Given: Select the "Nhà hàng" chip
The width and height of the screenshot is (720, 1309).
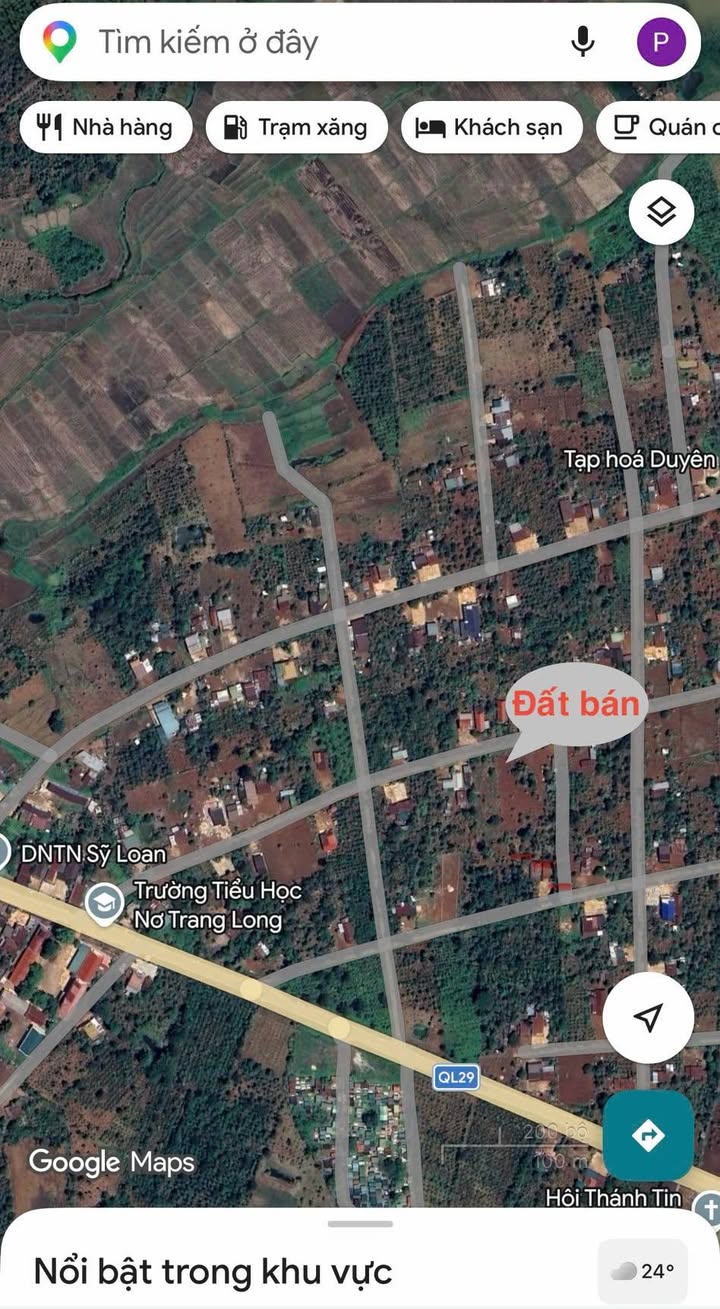Looking at the screenshot, I should tap(105, 127).
